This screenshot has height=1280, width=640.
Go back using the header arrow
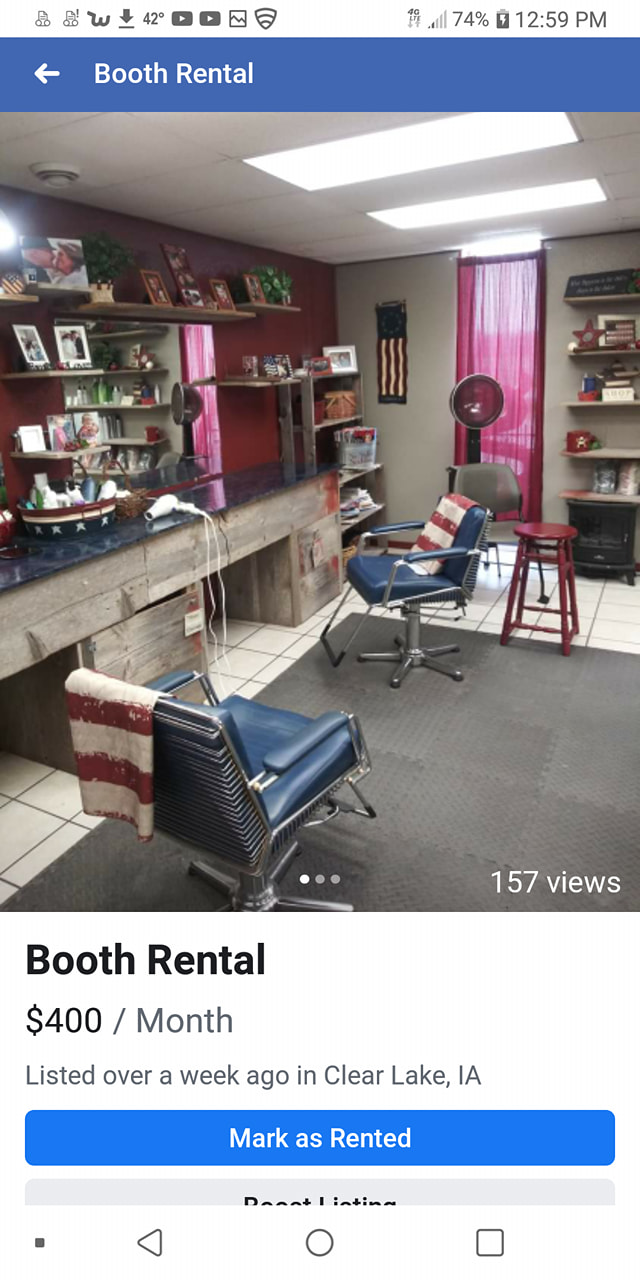click(x=47, y=74)
